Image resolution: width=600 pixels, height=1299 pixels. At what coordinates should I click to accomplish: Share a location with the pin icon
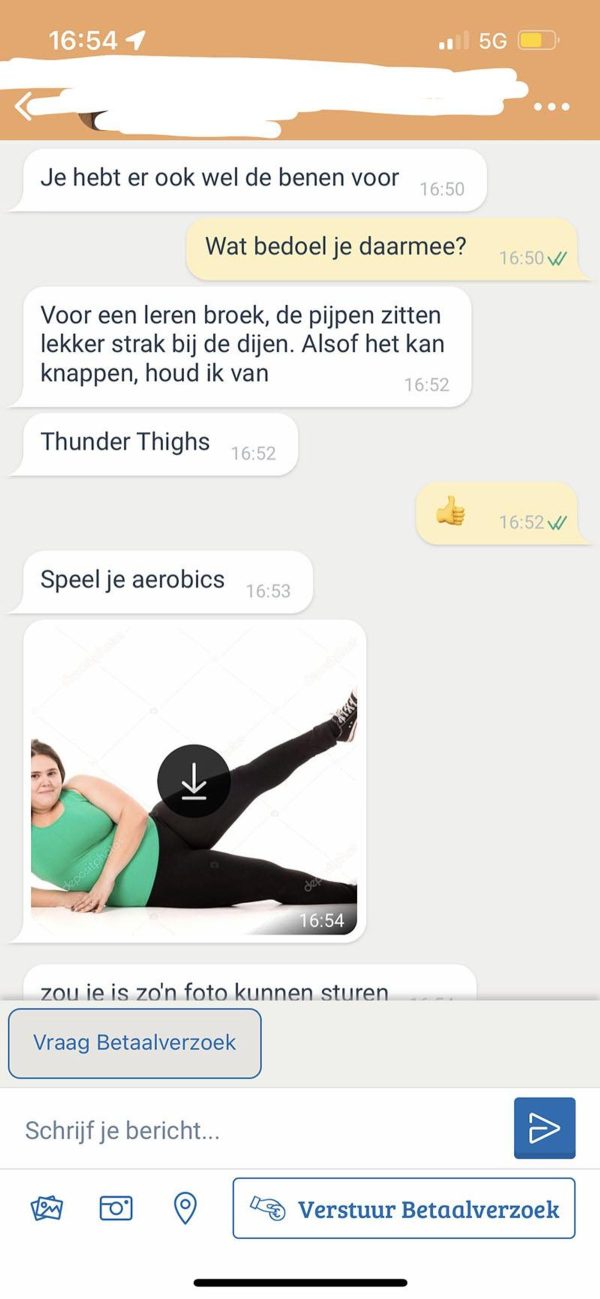point(185,1209)
